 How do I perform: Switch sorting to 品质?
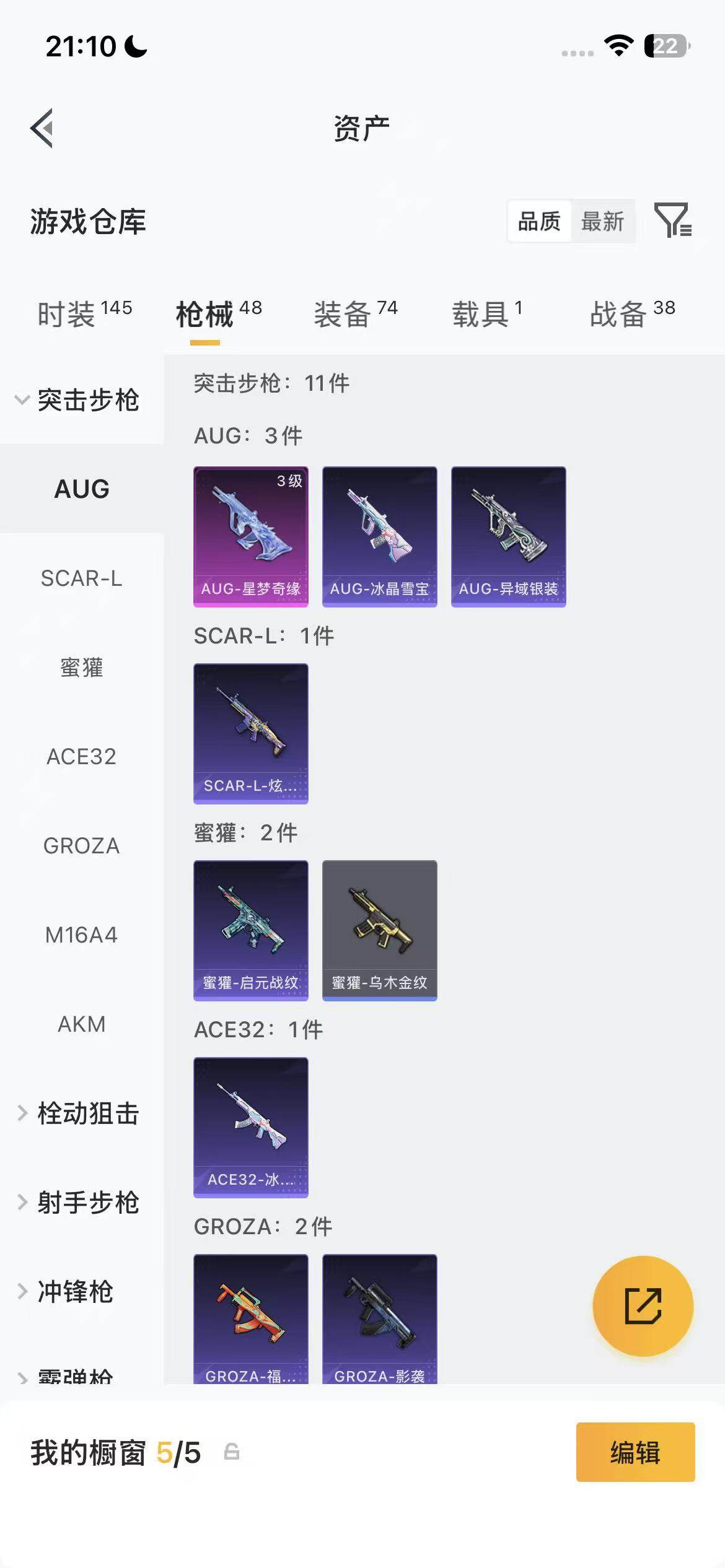(538, 222)
